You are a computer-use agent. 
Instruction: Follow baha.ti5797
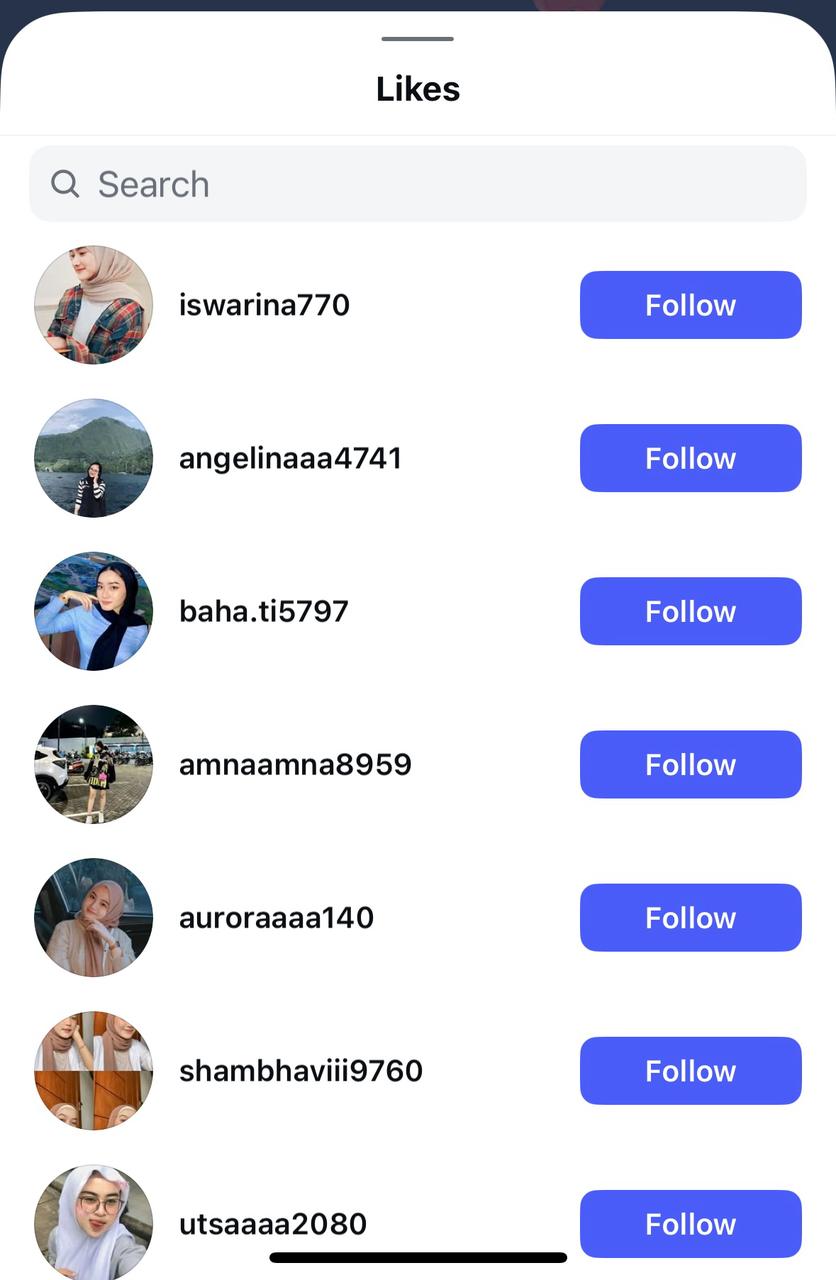pyautogui.click(x=690, y=611)
